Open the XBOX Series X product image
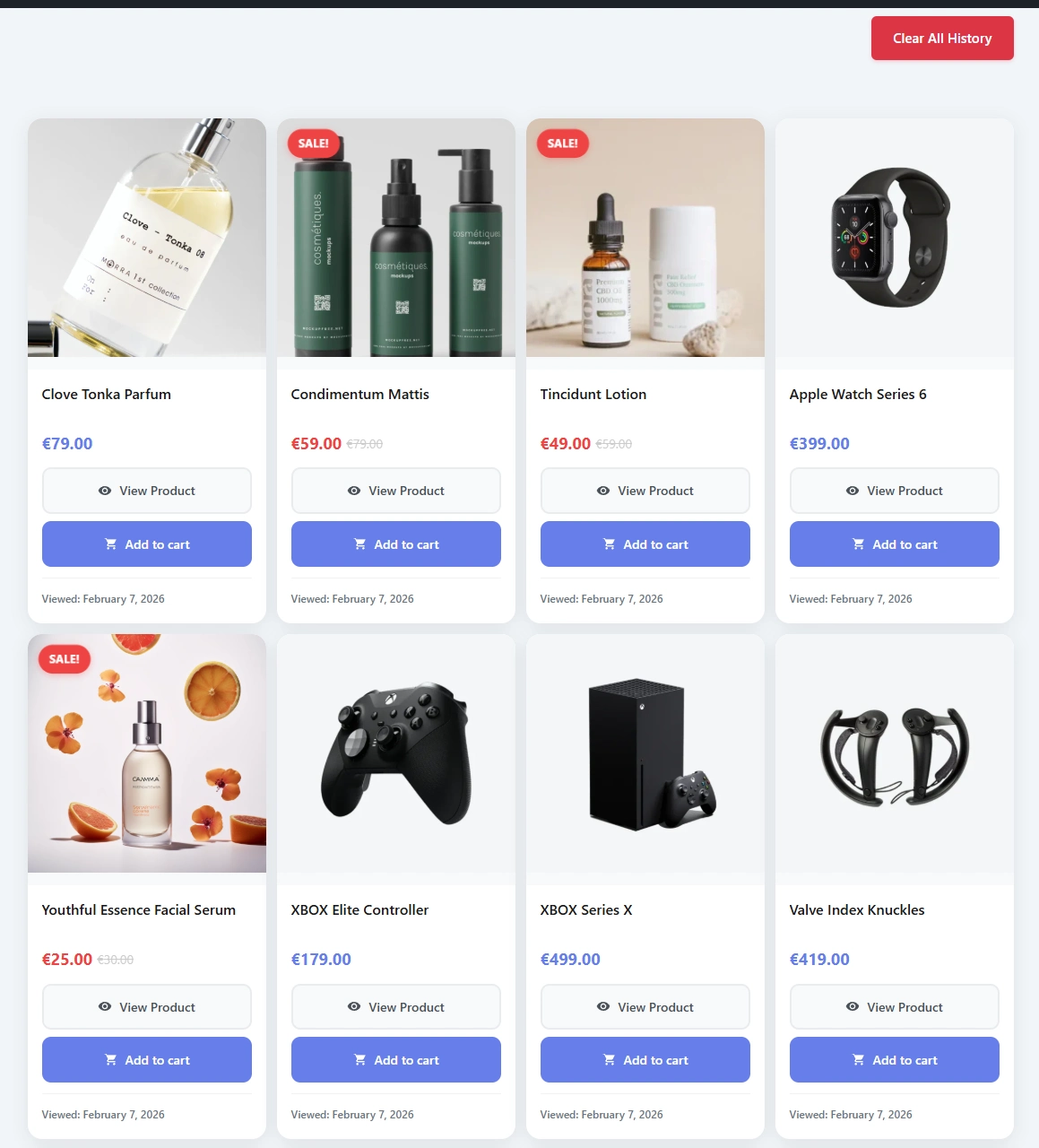 [645, 753]
